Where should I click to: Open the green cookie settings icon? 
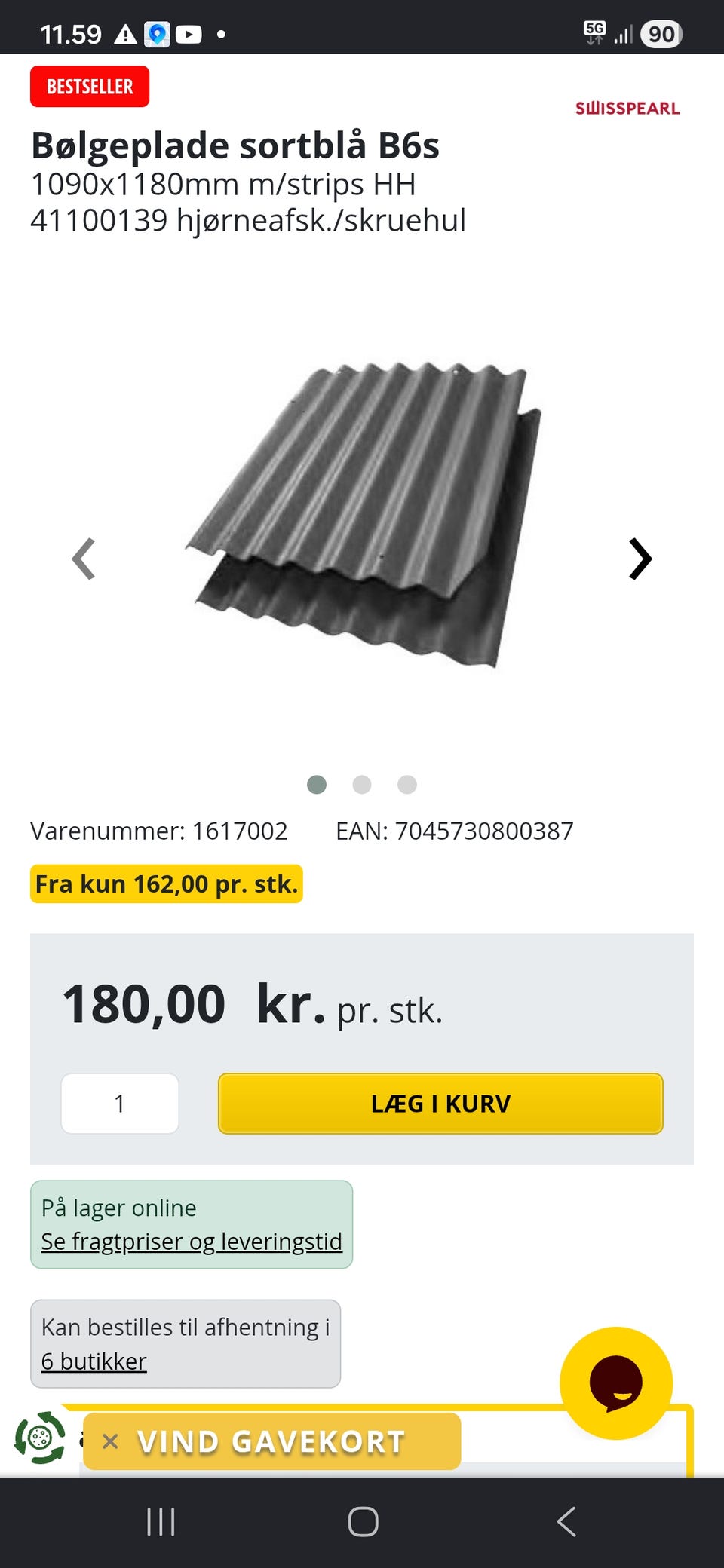point(40,1438)
